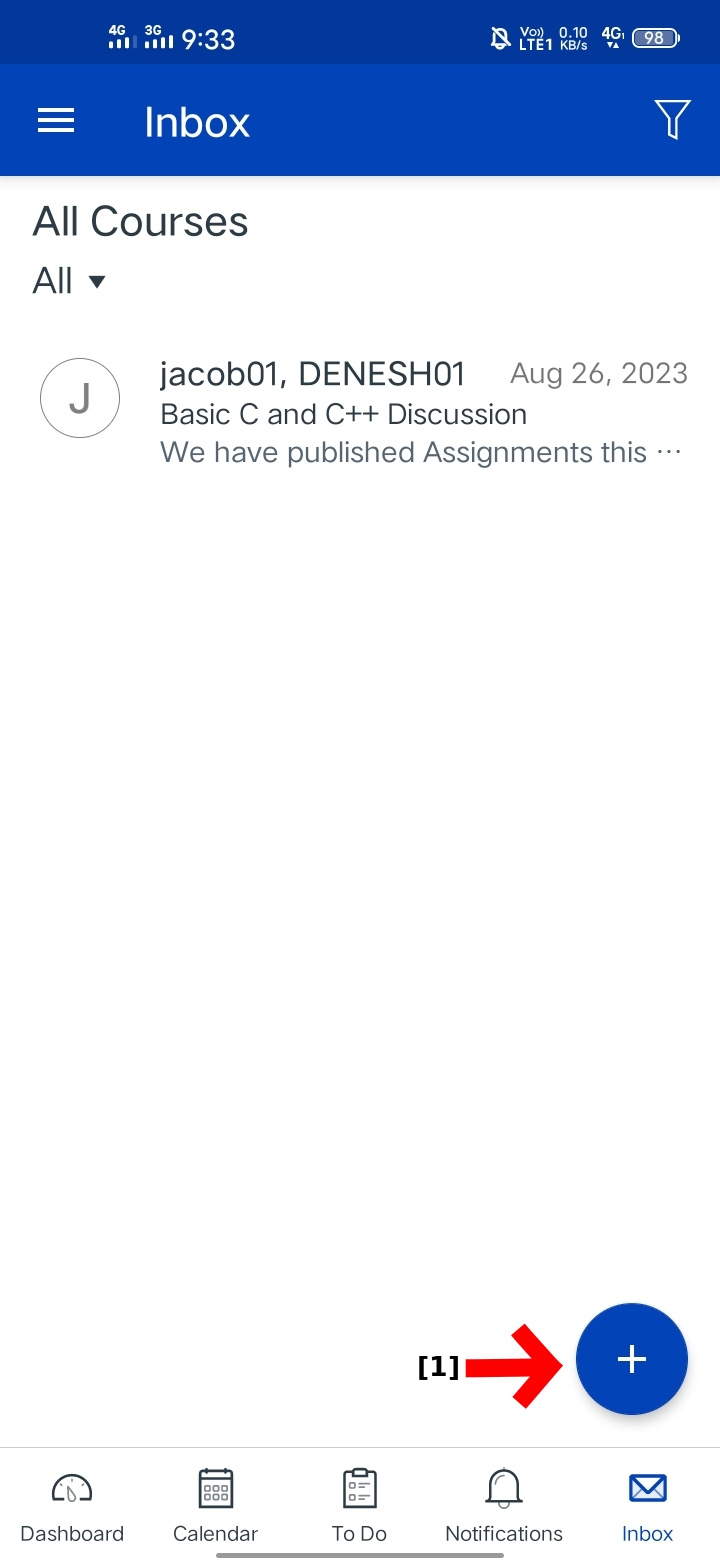720x1560 pixels.
Task: Switch to the Dashboard tab
Action: coord(72,1505)
